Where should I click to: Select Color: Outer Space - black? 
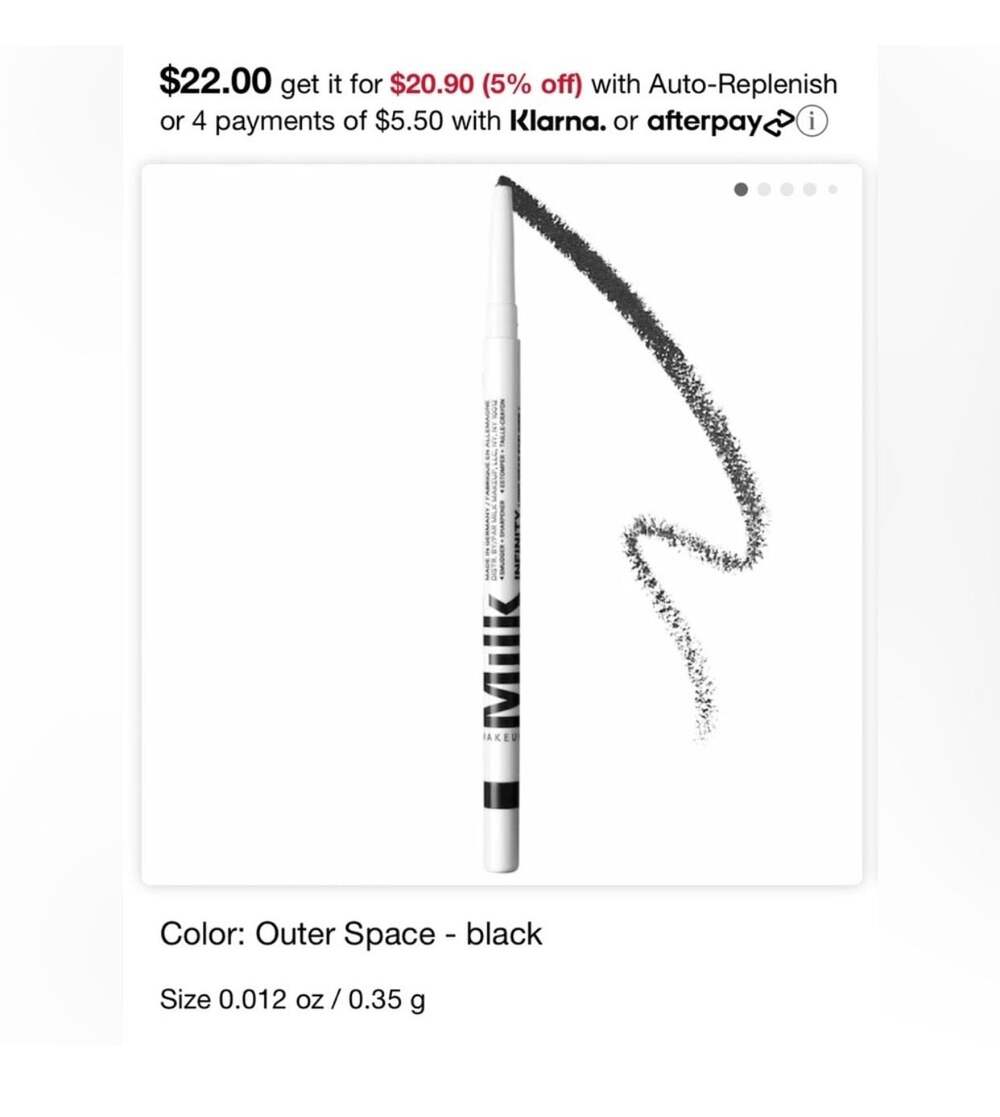[350, 933]
